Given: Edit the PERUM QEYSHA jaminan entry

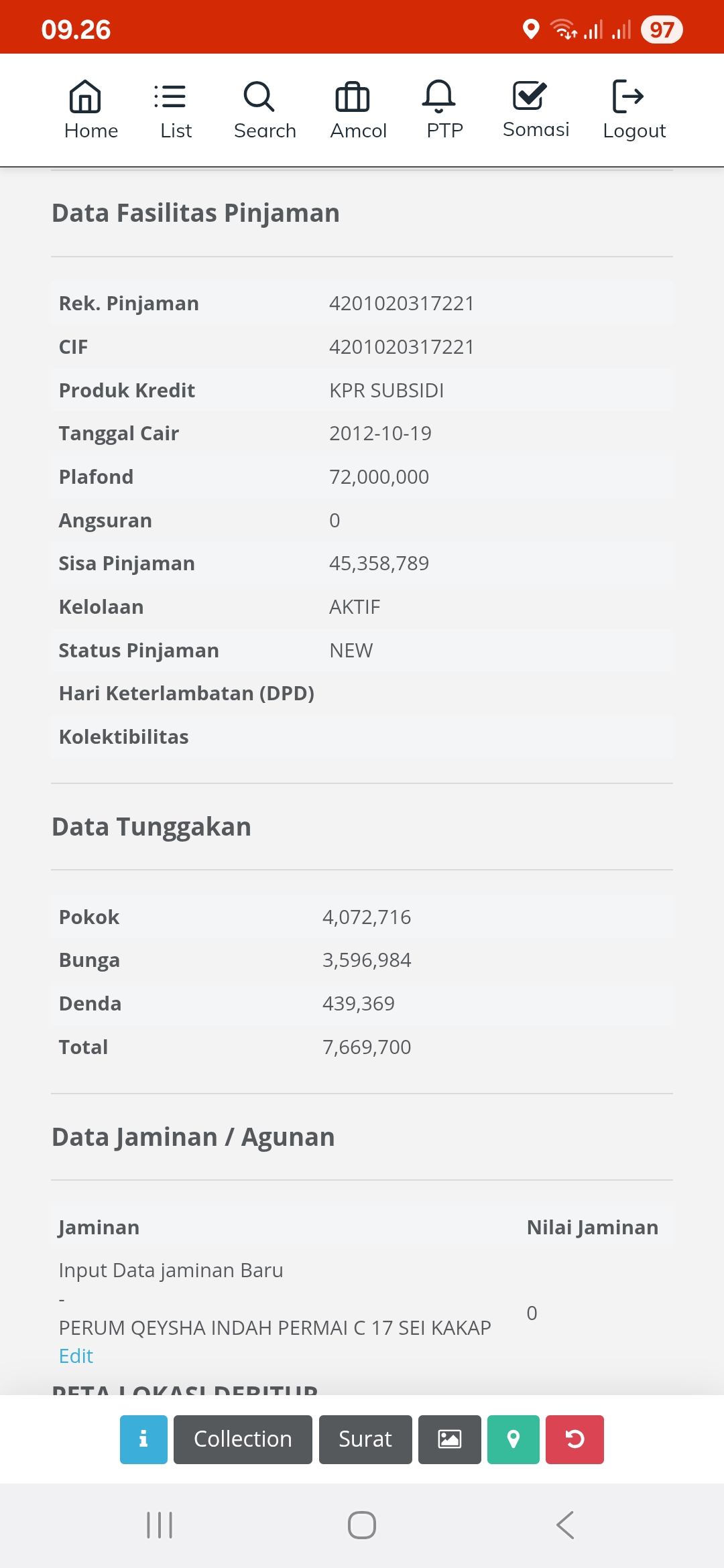Looking at the screenshot, I should 76,1356.
